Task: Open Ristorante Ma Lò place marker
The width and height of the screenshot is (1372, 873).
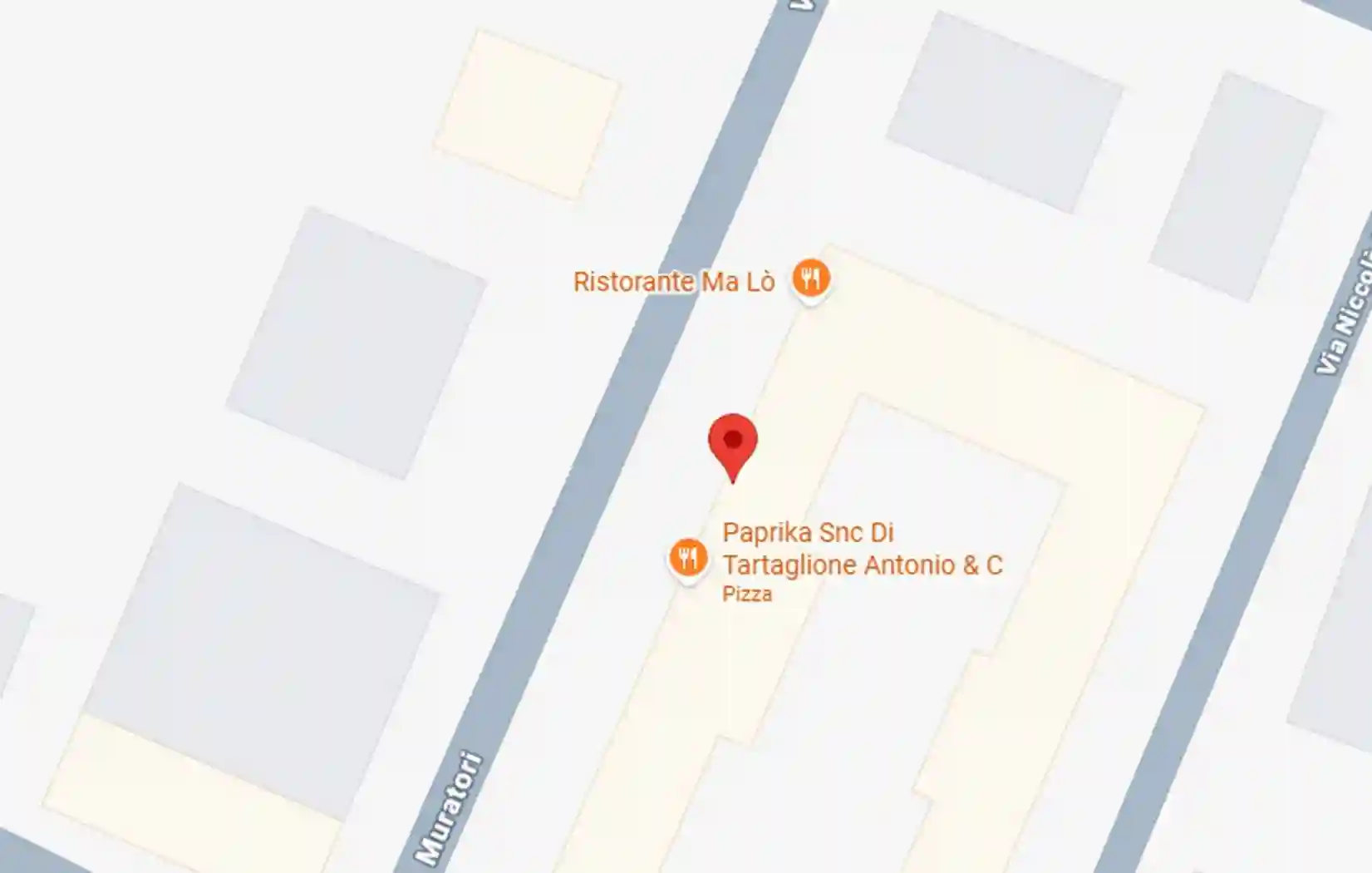Action: coord(810,279)
